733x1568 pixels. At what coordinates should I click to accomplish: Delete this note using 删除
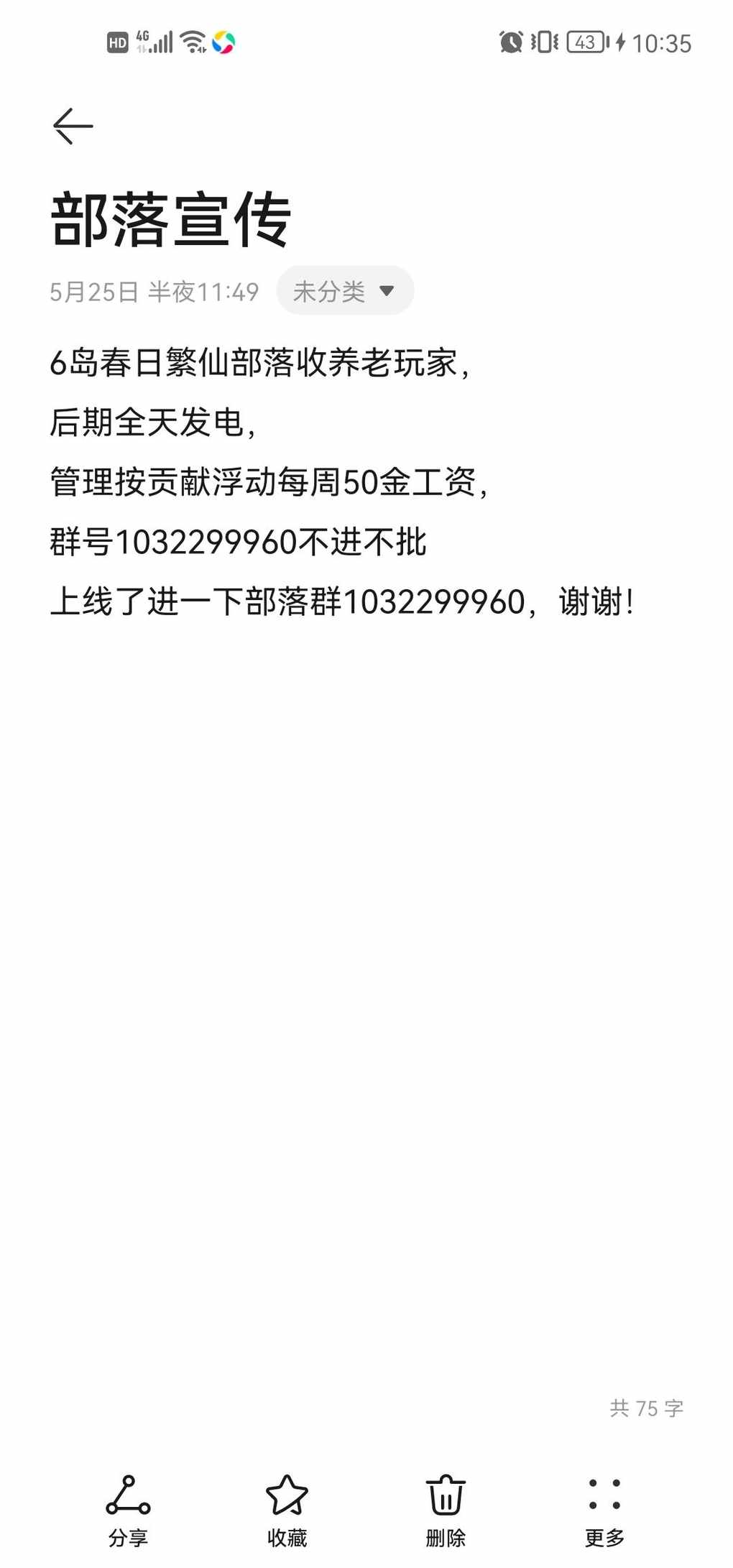click(446, 1511)
